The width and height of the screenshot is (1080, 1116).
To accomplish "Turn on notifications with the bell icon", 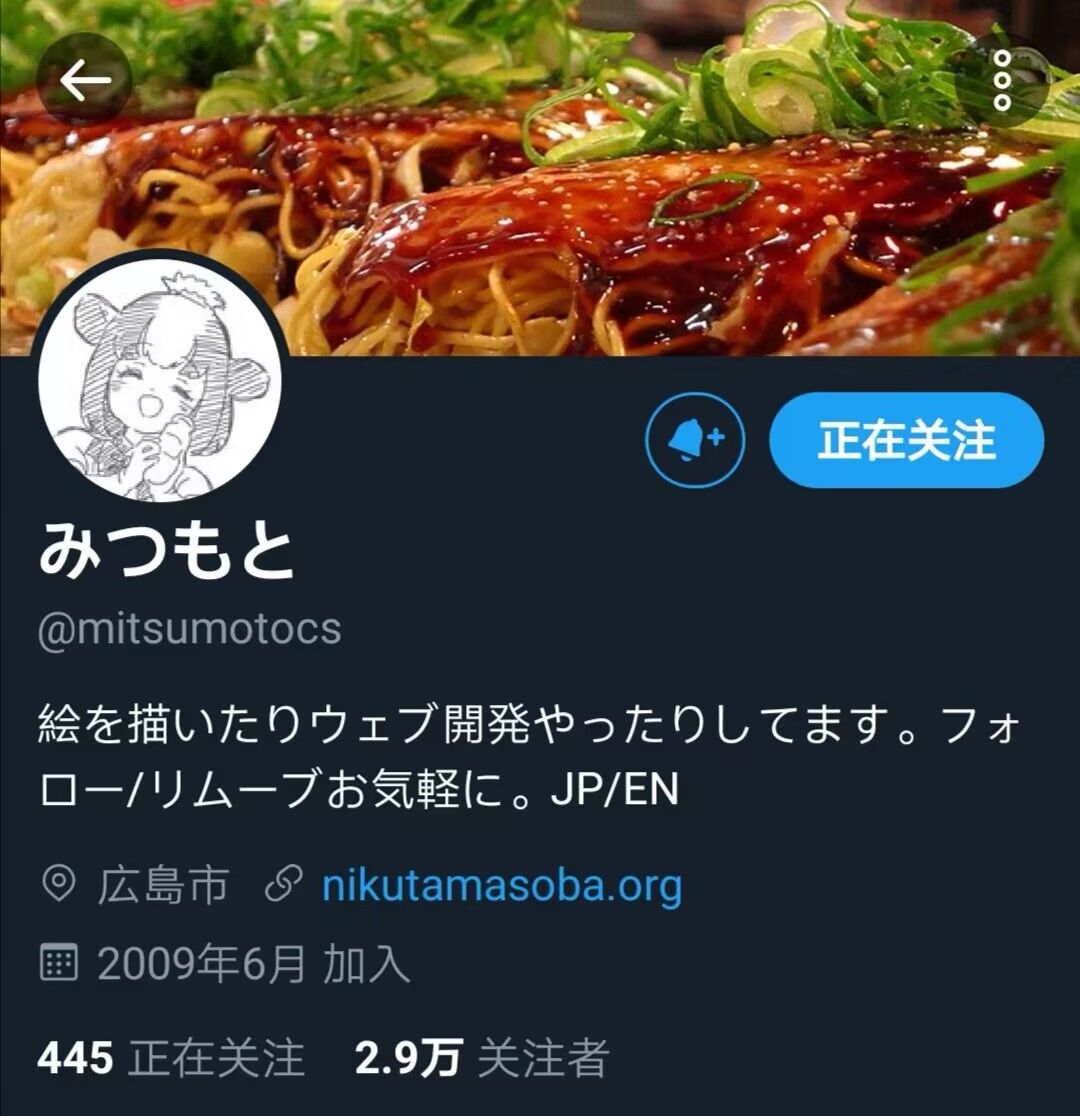I will pos(695,441).
